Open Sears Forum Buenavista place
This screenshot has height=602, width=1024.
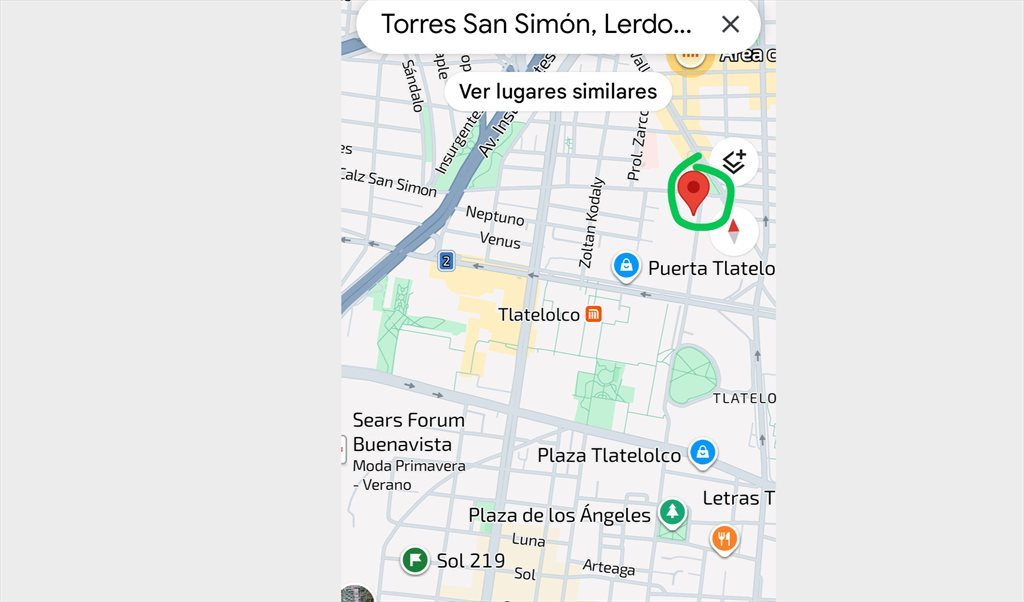pyautogui.click(x=408, y=432)
